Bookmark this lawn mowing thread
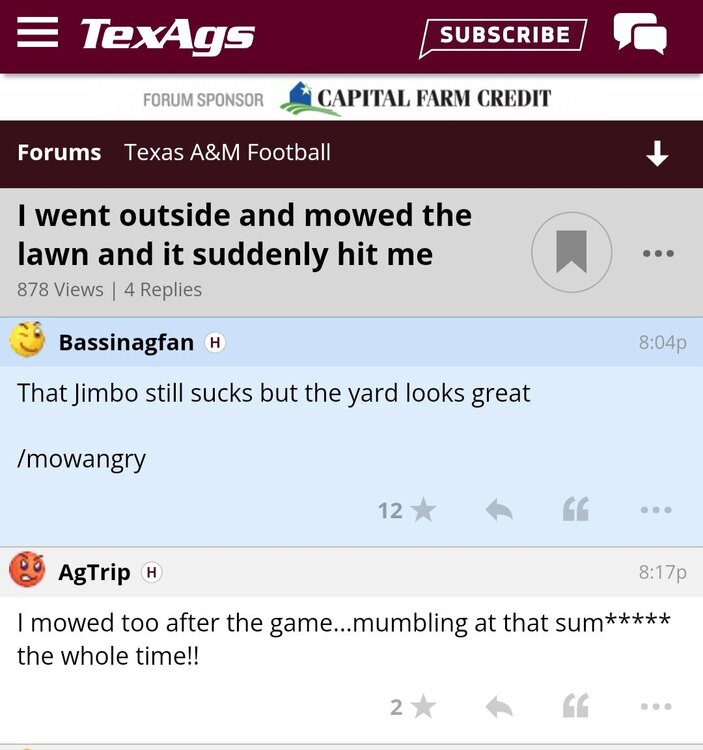Viewport: 703px width, 750px height. click(571, 252)
